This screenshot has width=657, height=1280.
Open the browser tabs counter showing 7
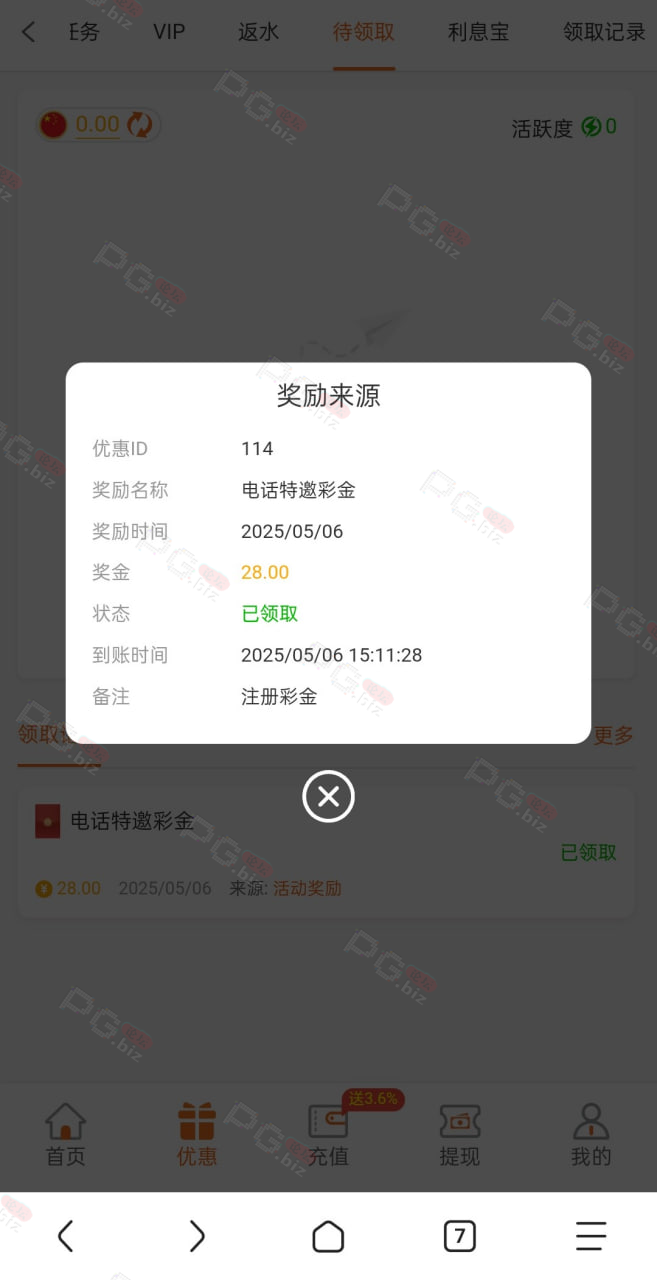pos(459,1237)
